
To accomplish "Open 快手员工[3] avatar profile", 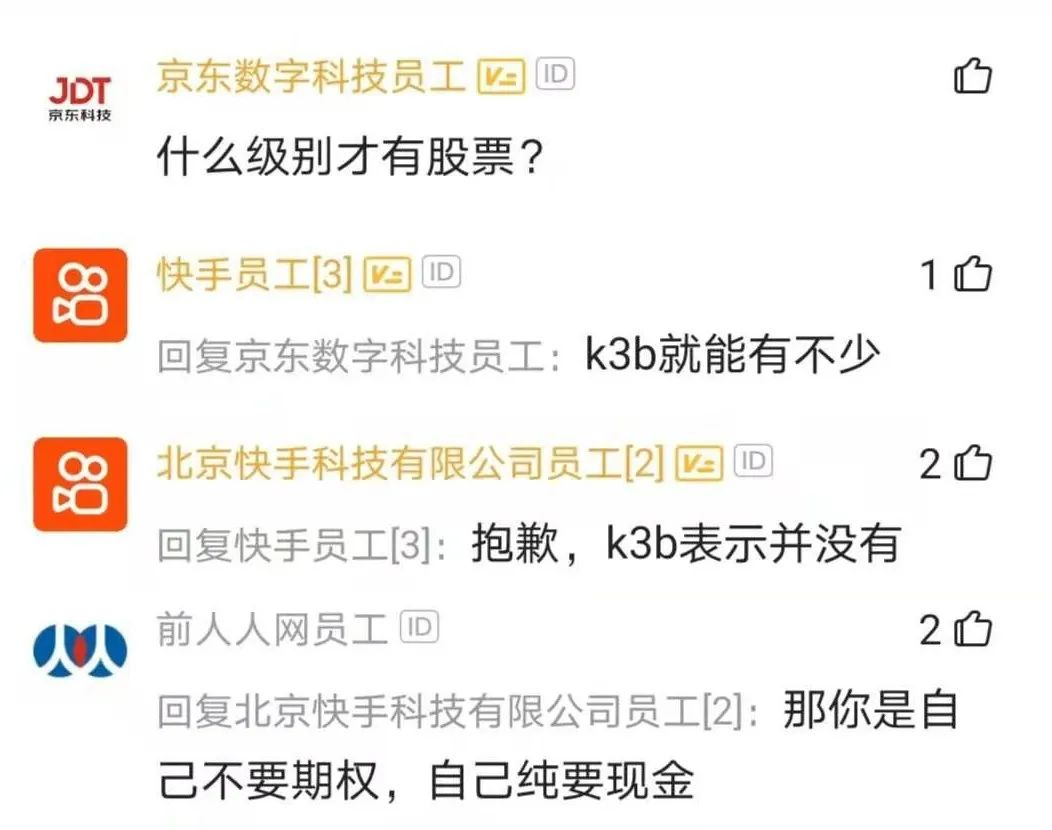I will tap(80, 295).
